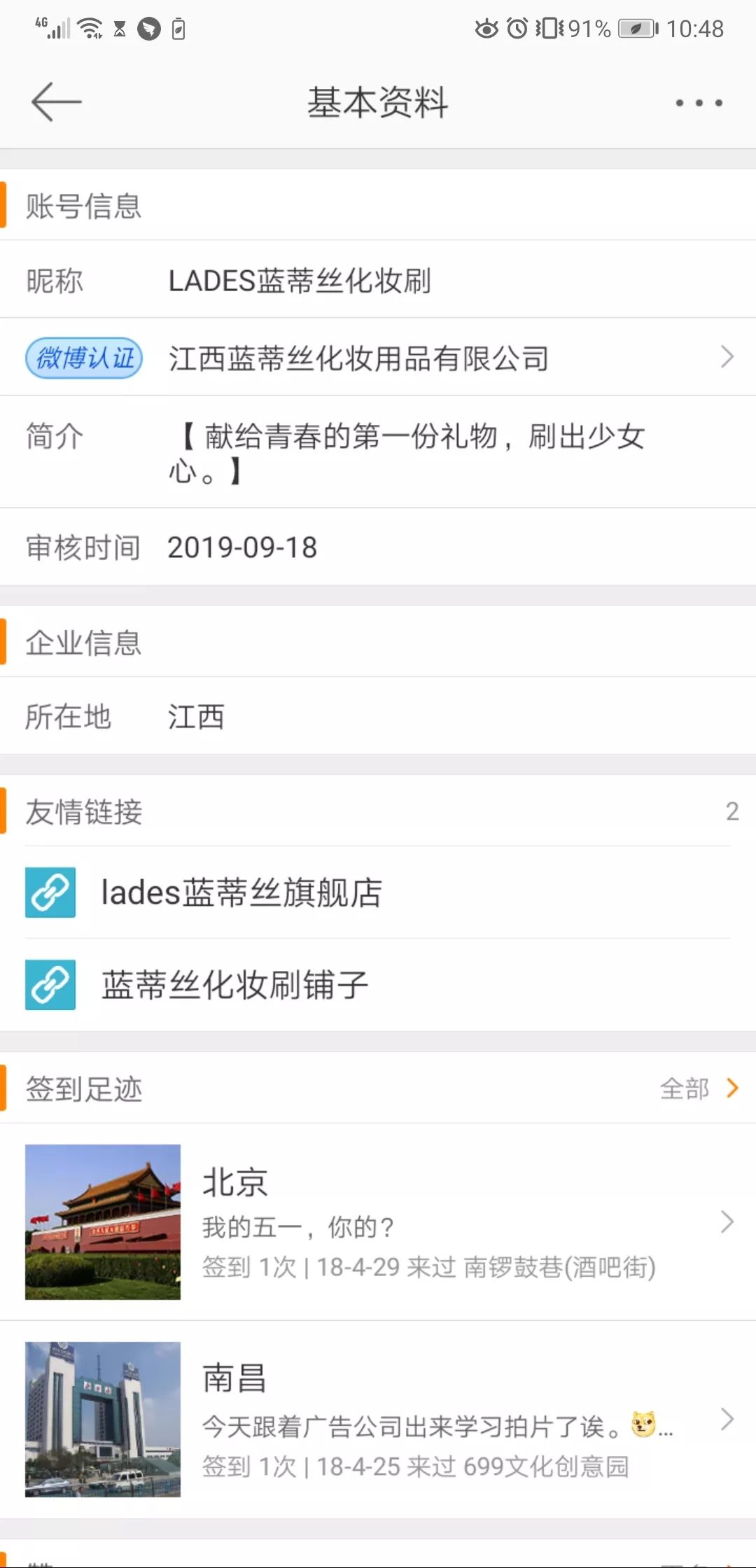Open the 微博认证 company verification row
Screen dimensions: 756x1568
tap(378, 358)
